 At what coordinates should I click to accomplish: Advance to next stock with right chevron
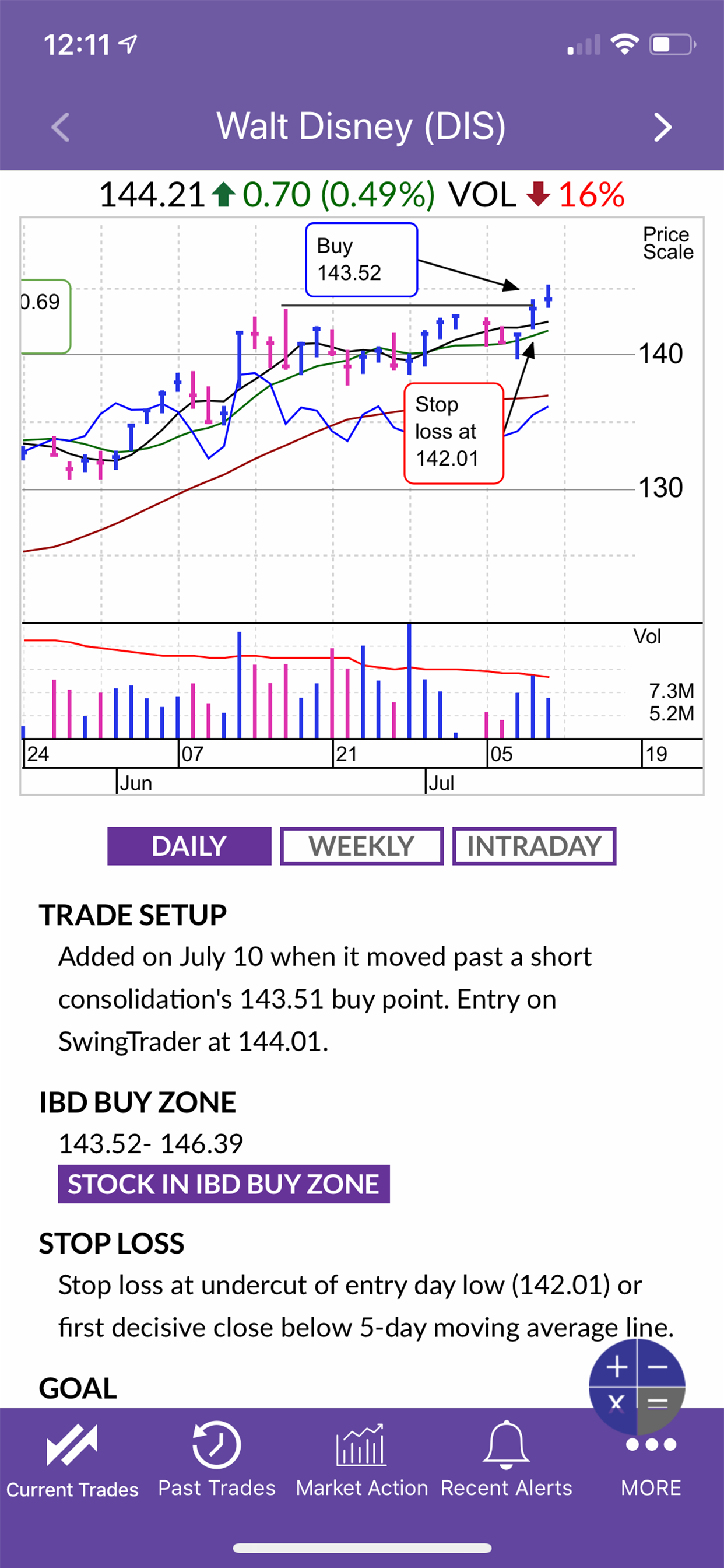coord(664,127)
